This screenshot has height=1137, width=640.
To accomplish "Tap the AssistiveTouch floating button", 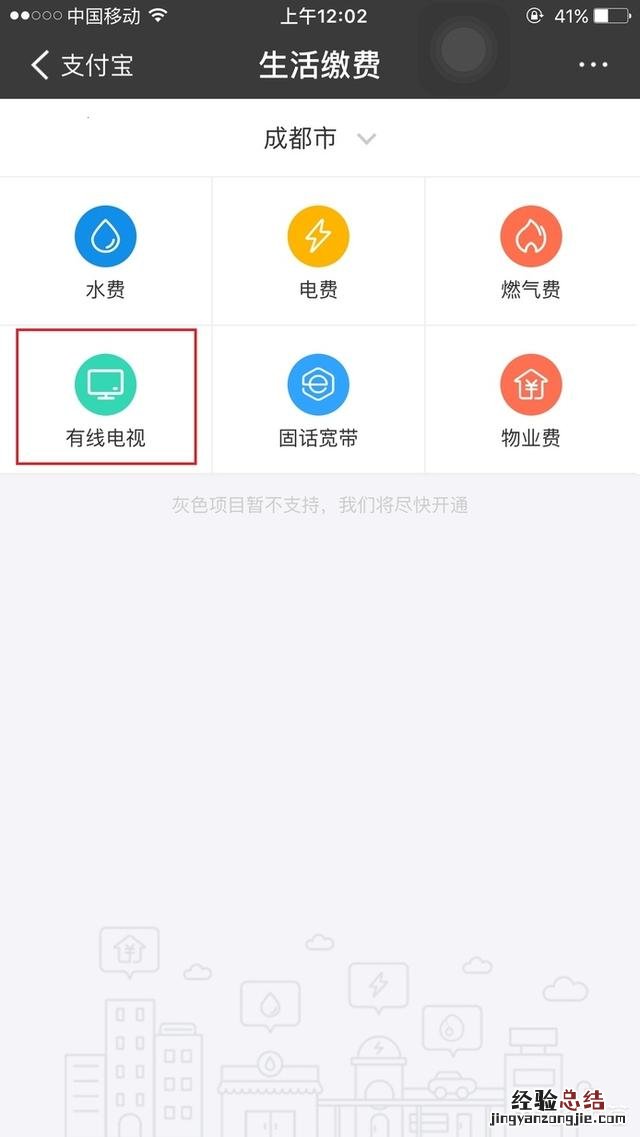I will pos(463,50).
